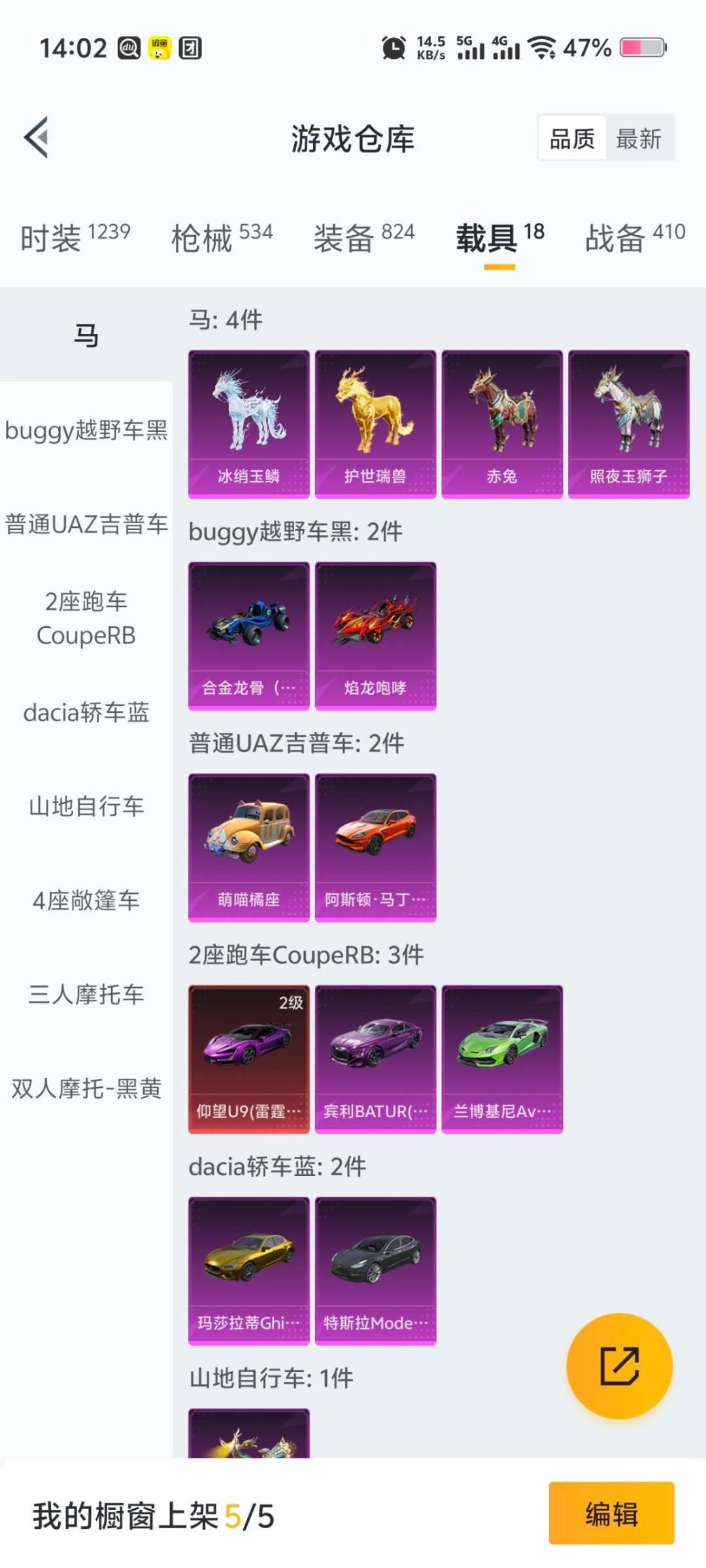Screen dimensions: 706x1568
Task: Sort warehouse by 最新
Action: click(639, 139)
